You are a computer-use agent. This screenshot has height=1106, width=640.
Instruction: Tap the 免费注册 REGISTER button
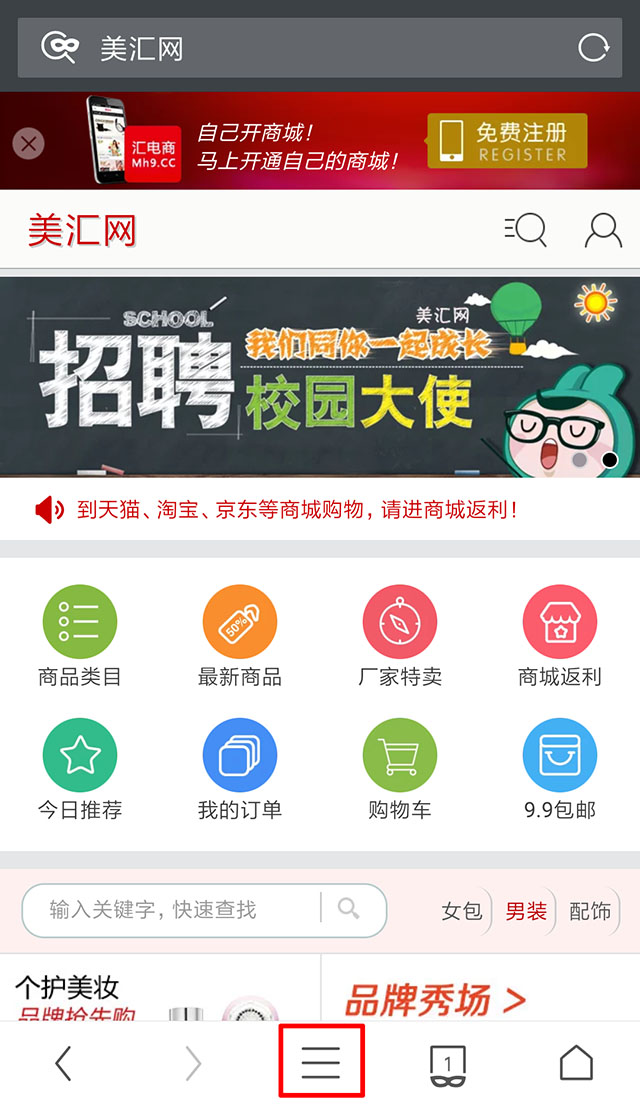pos(507,141)
